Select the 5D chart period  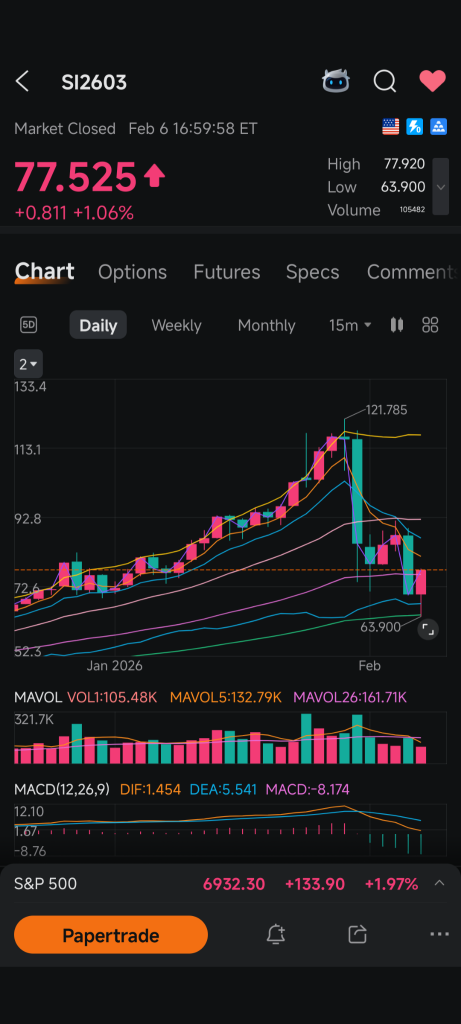coord(29,325)
